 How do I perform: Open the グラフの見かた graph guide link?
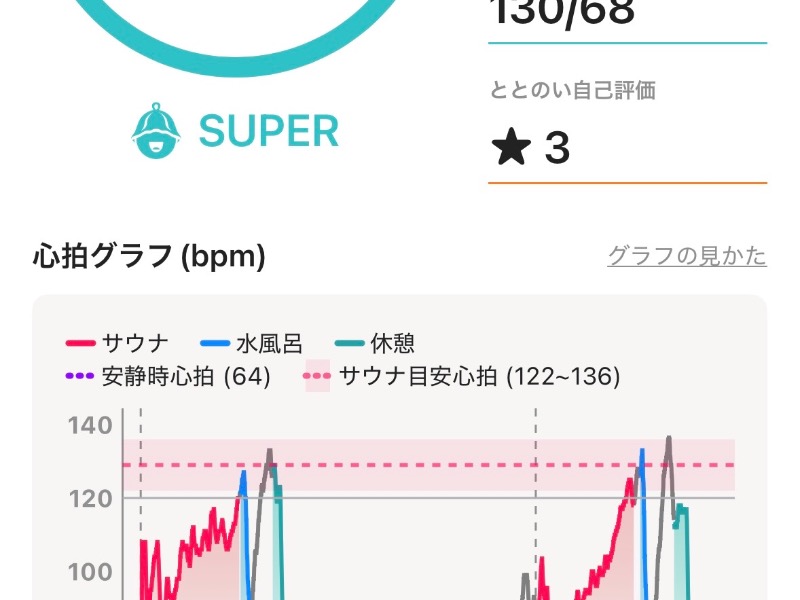pyautogui.click(x=687, y=256)
